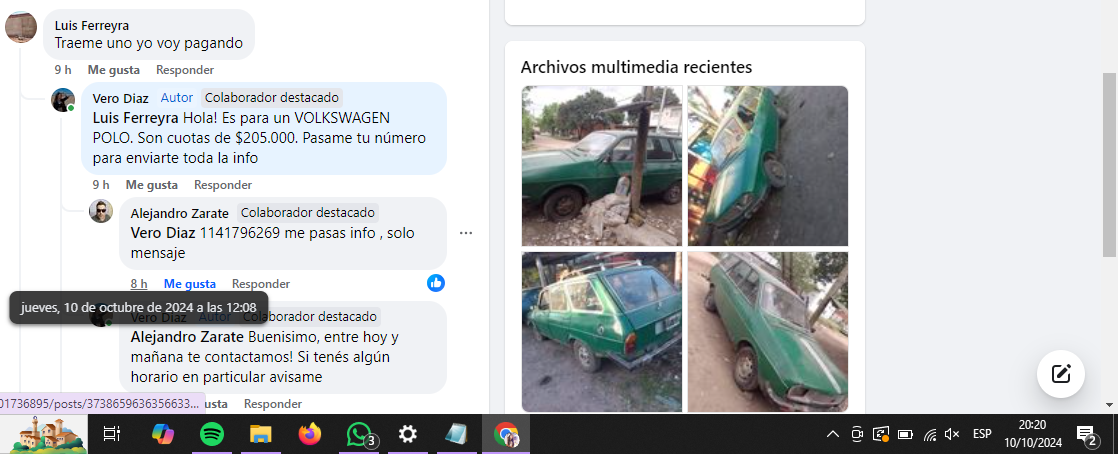Image resolution: width=1118 pixels, height=454 pixels.
Task: Like Vero Diaz's Volkswagen Polo comment
Action: click(x=151, y=185)
